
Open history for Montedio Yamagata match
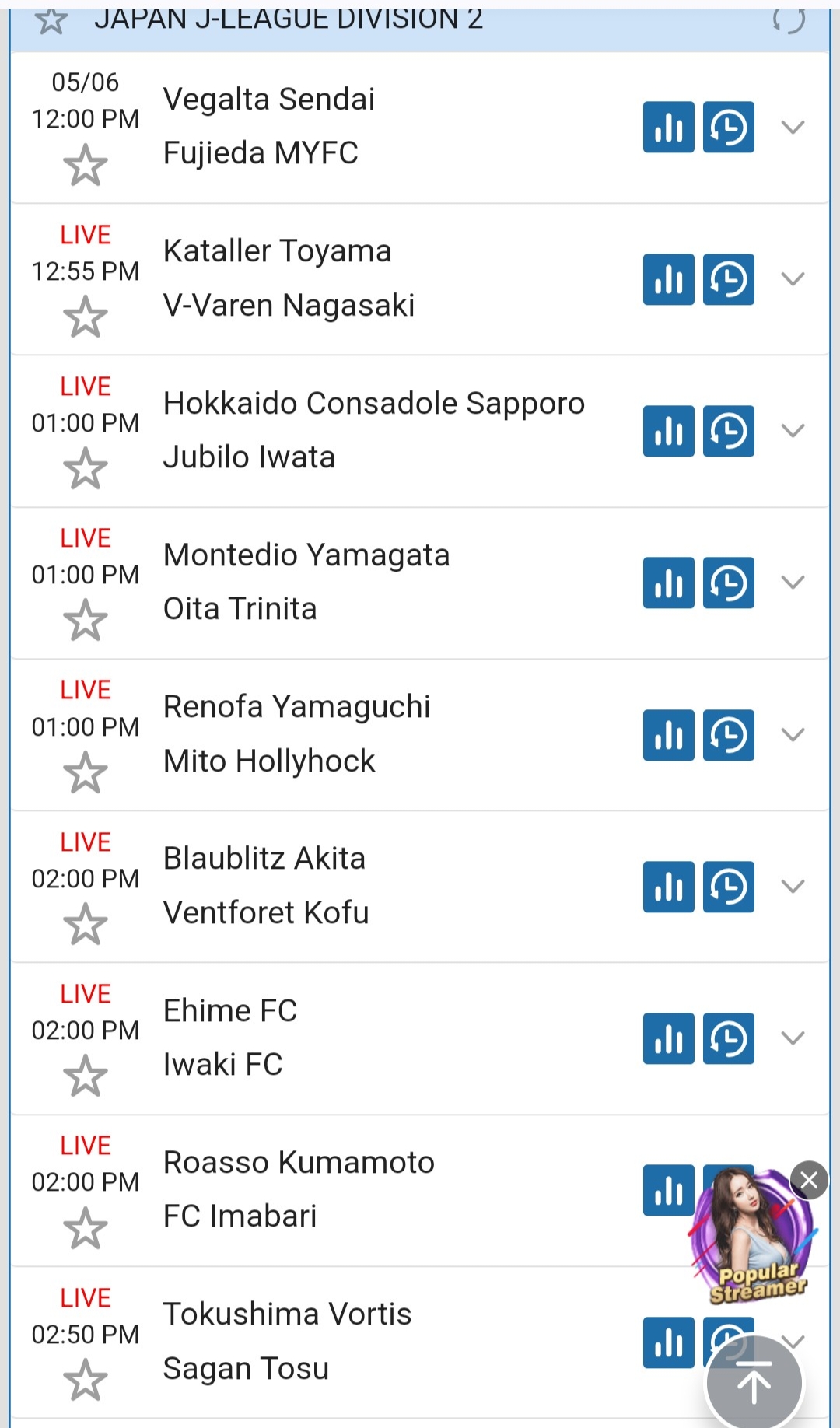[x=728, y=583]
